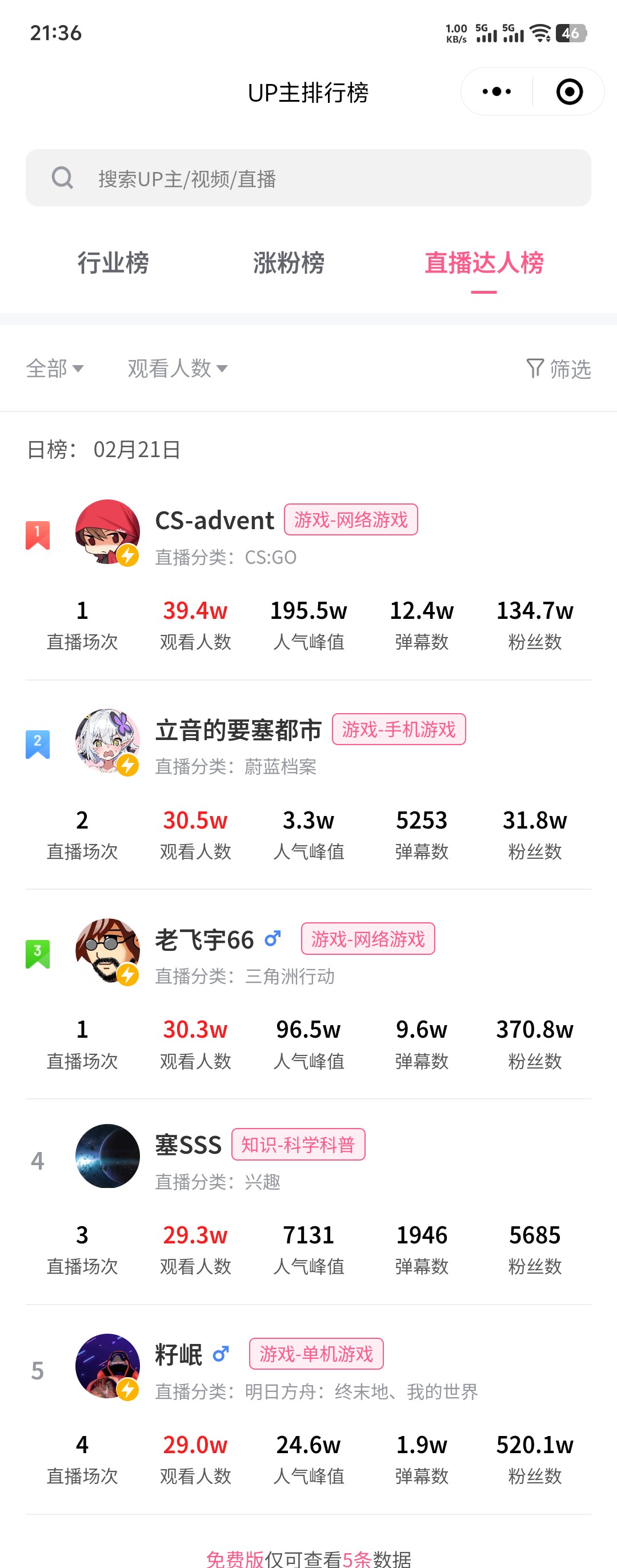Select the 直播达人榜 tab
The height and width of the screenshot is (1568, 617).
click(x=484, y=263)
